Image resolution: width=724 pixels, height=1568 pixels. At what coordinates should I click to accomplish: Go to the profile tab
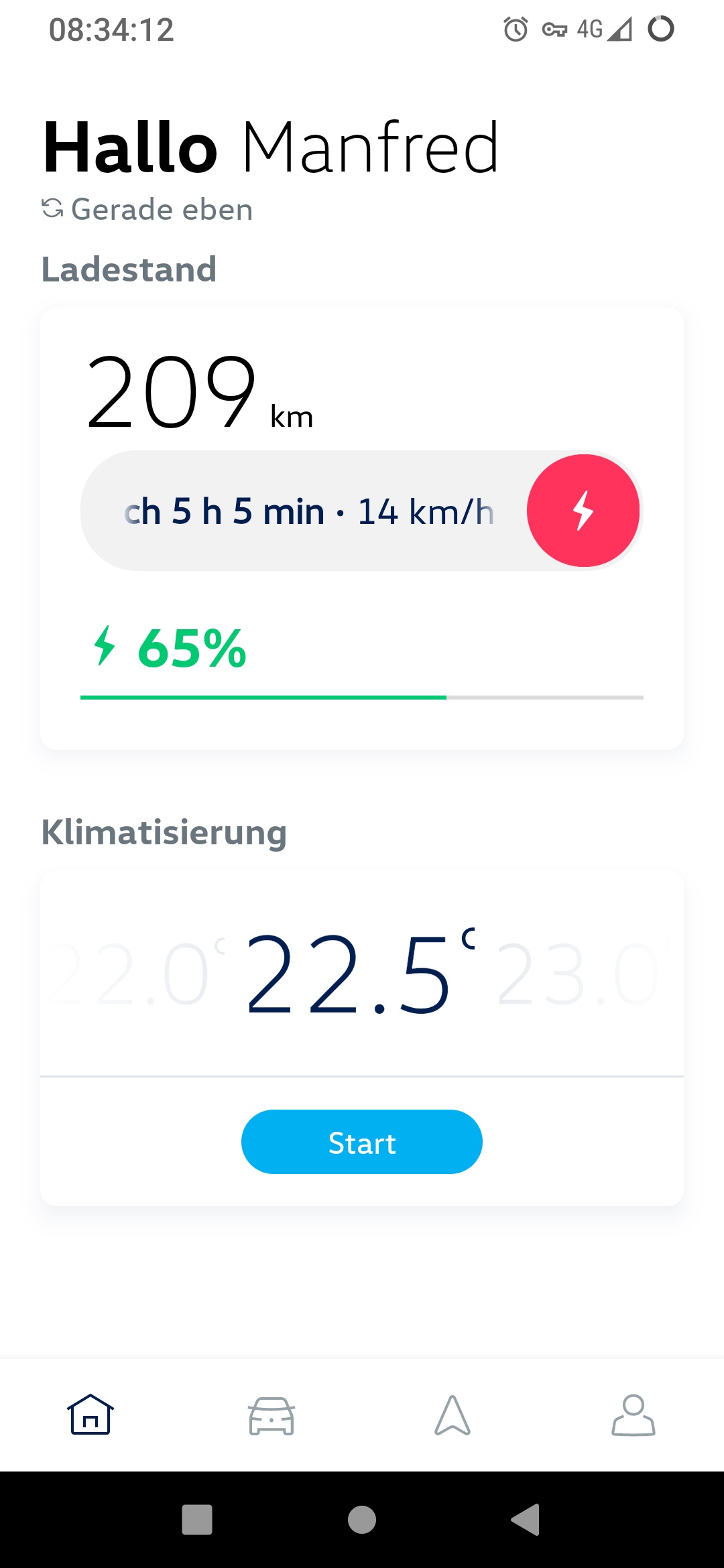pos(633,1415)
